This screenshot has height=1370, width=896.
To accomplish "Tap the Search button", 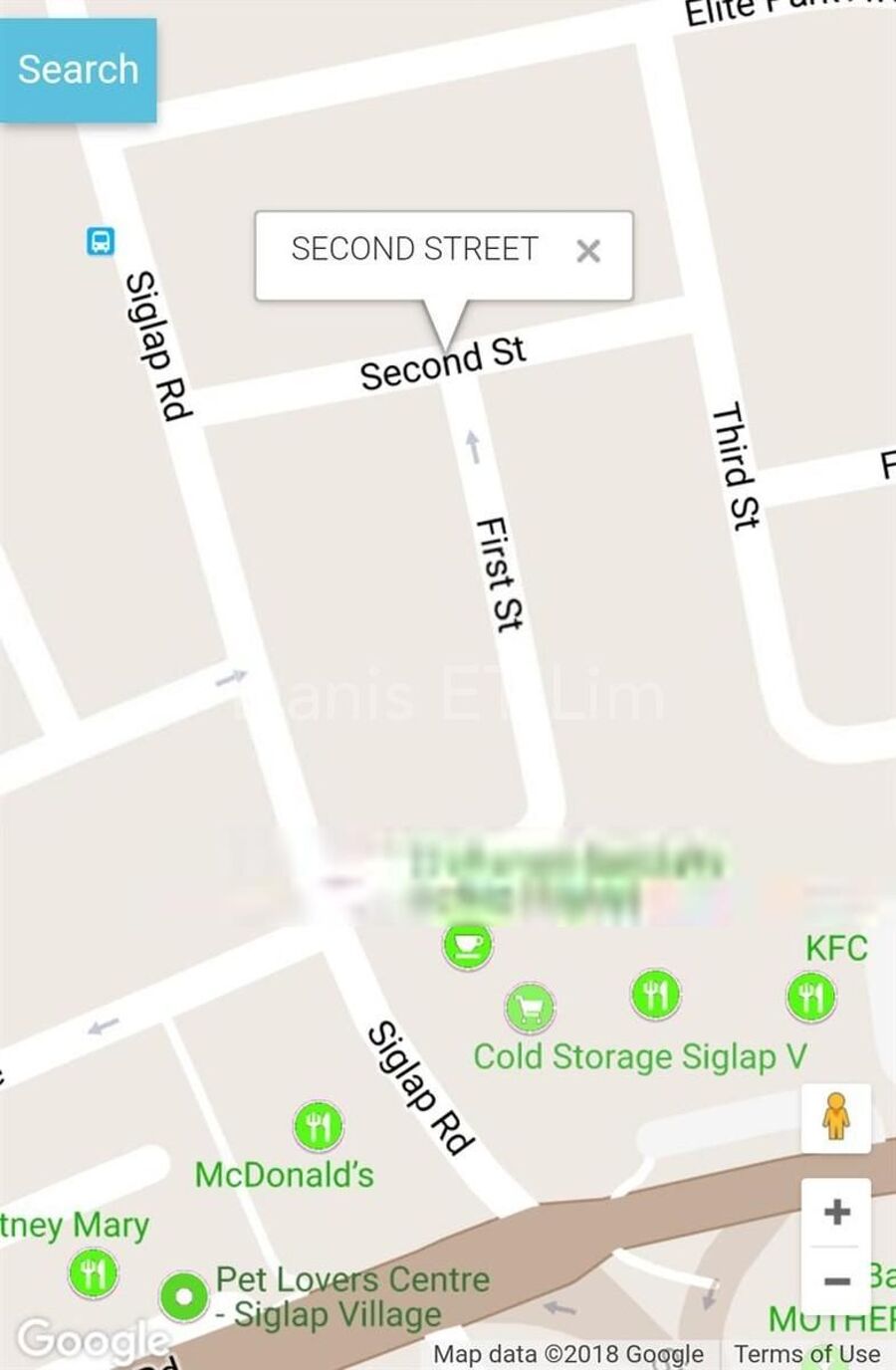I will coord(78,70).
